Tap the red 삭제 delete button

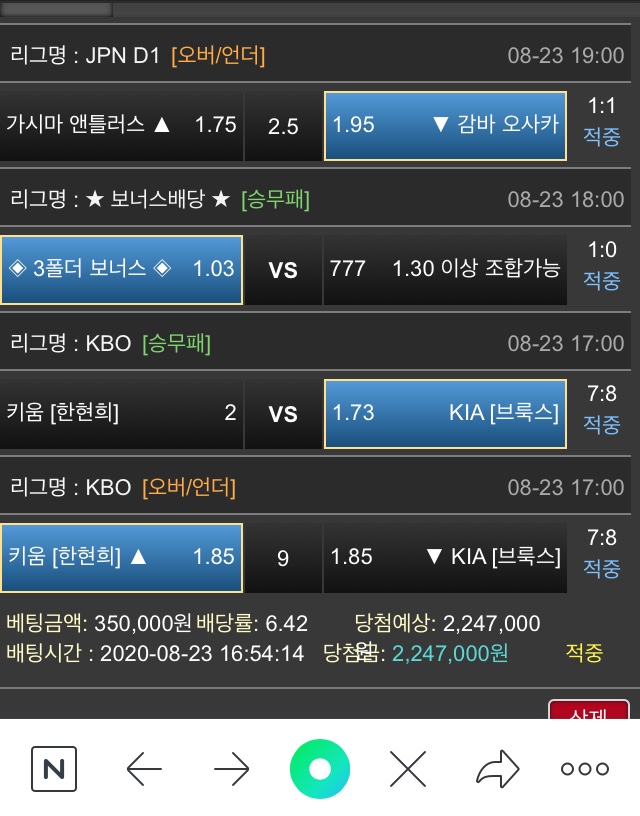588,711
